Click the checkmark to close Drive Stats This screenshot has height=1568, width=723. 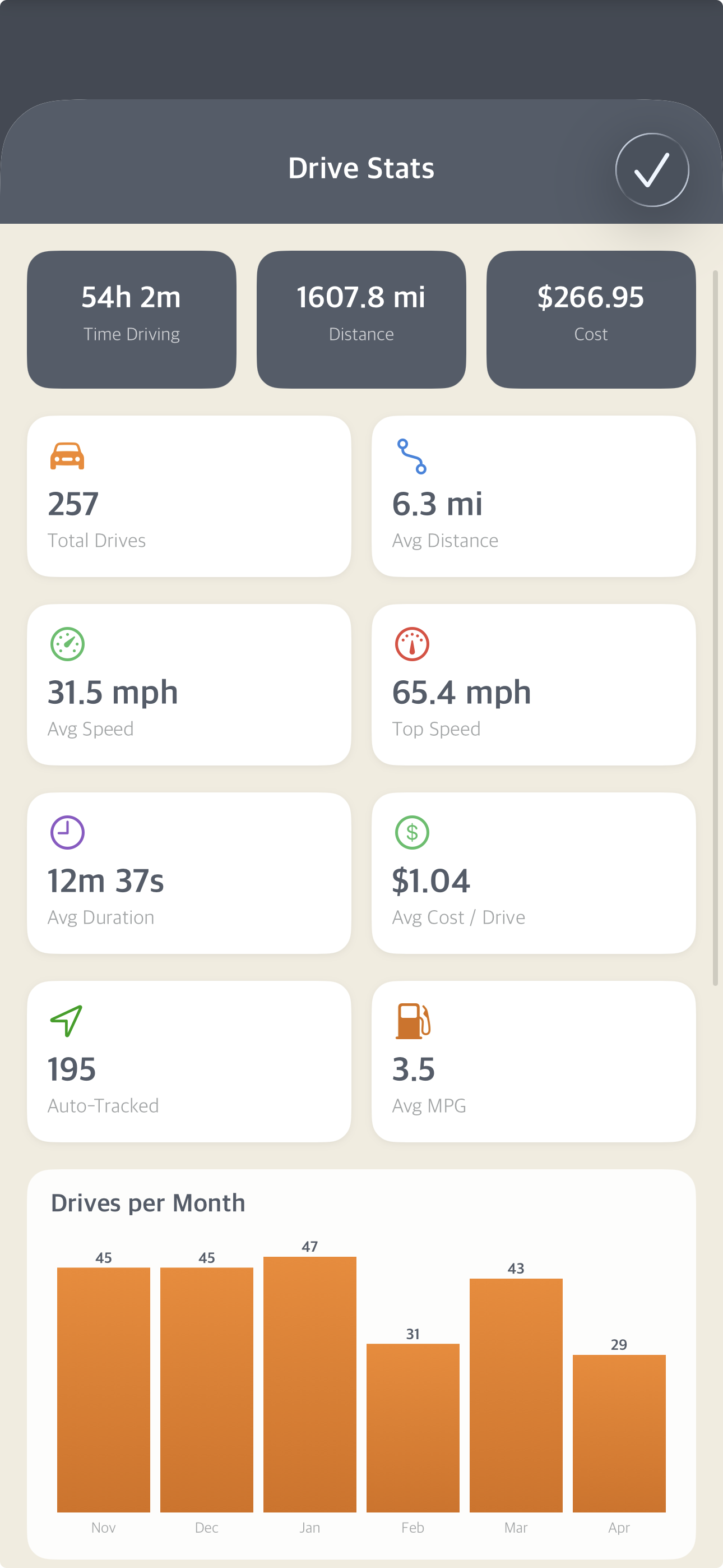[652, 169]
